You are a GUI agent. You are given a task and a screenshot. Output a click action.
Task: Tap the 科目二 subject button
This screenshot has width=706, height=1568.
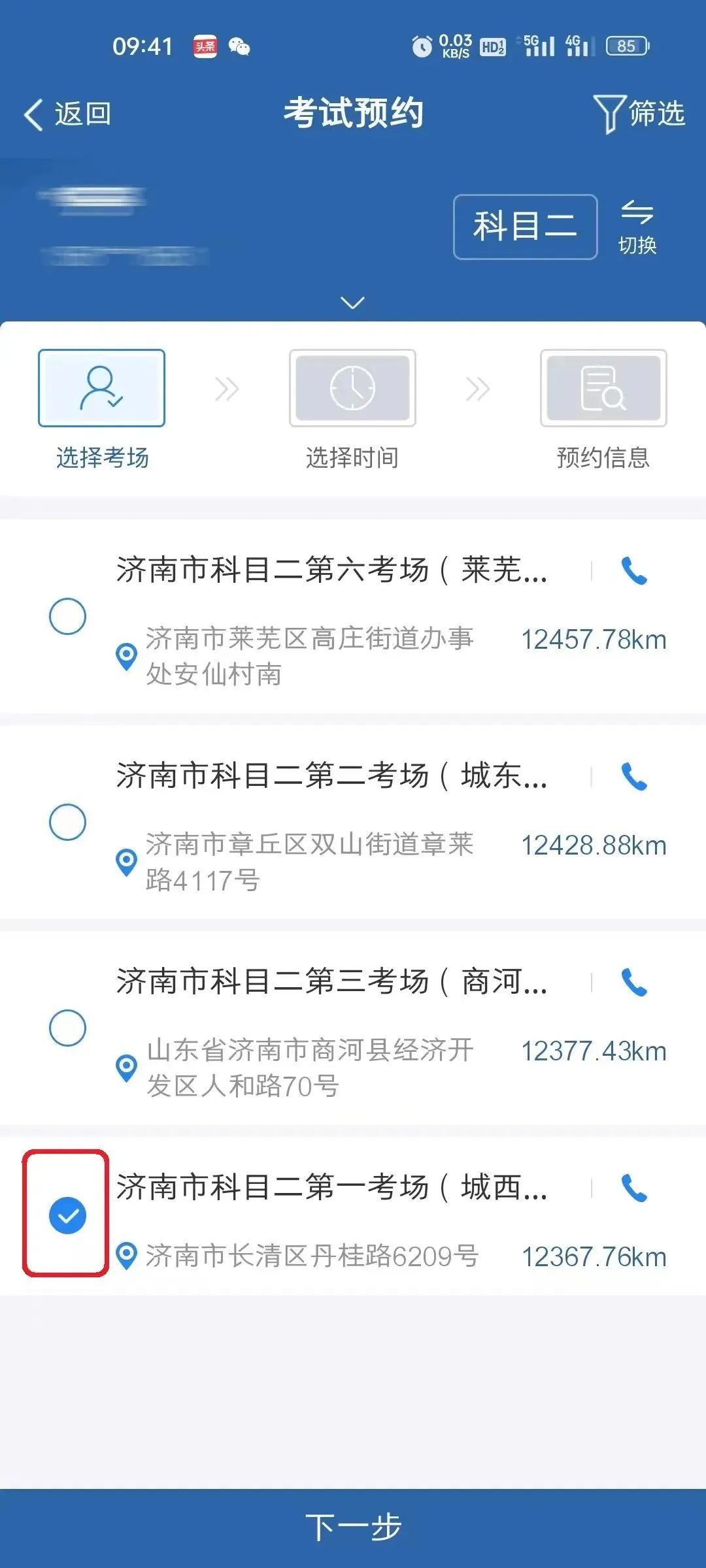point(525,227)
